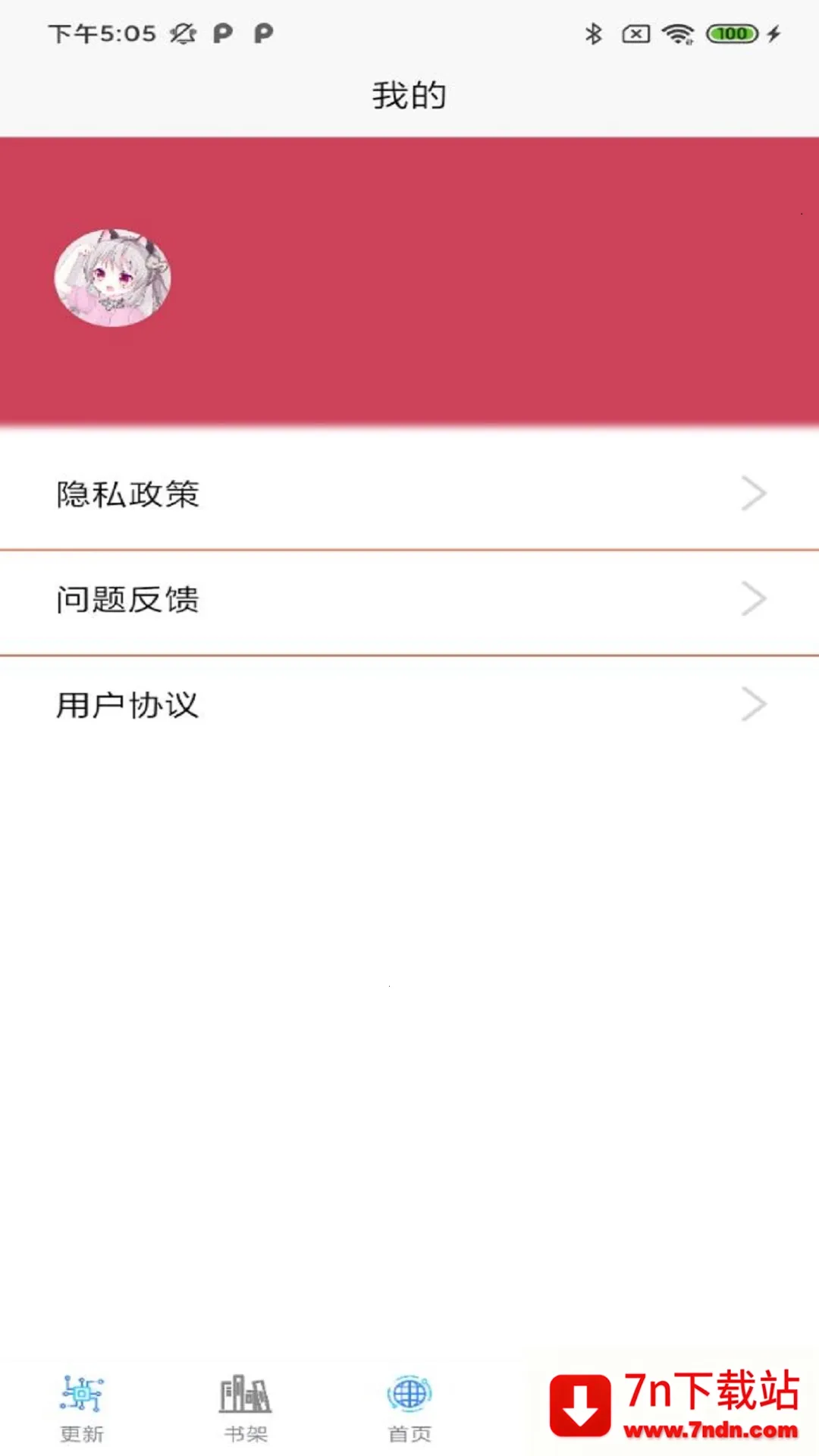
Task: Expand the 隐私政策 row chevron
Action: pos(753,493)
